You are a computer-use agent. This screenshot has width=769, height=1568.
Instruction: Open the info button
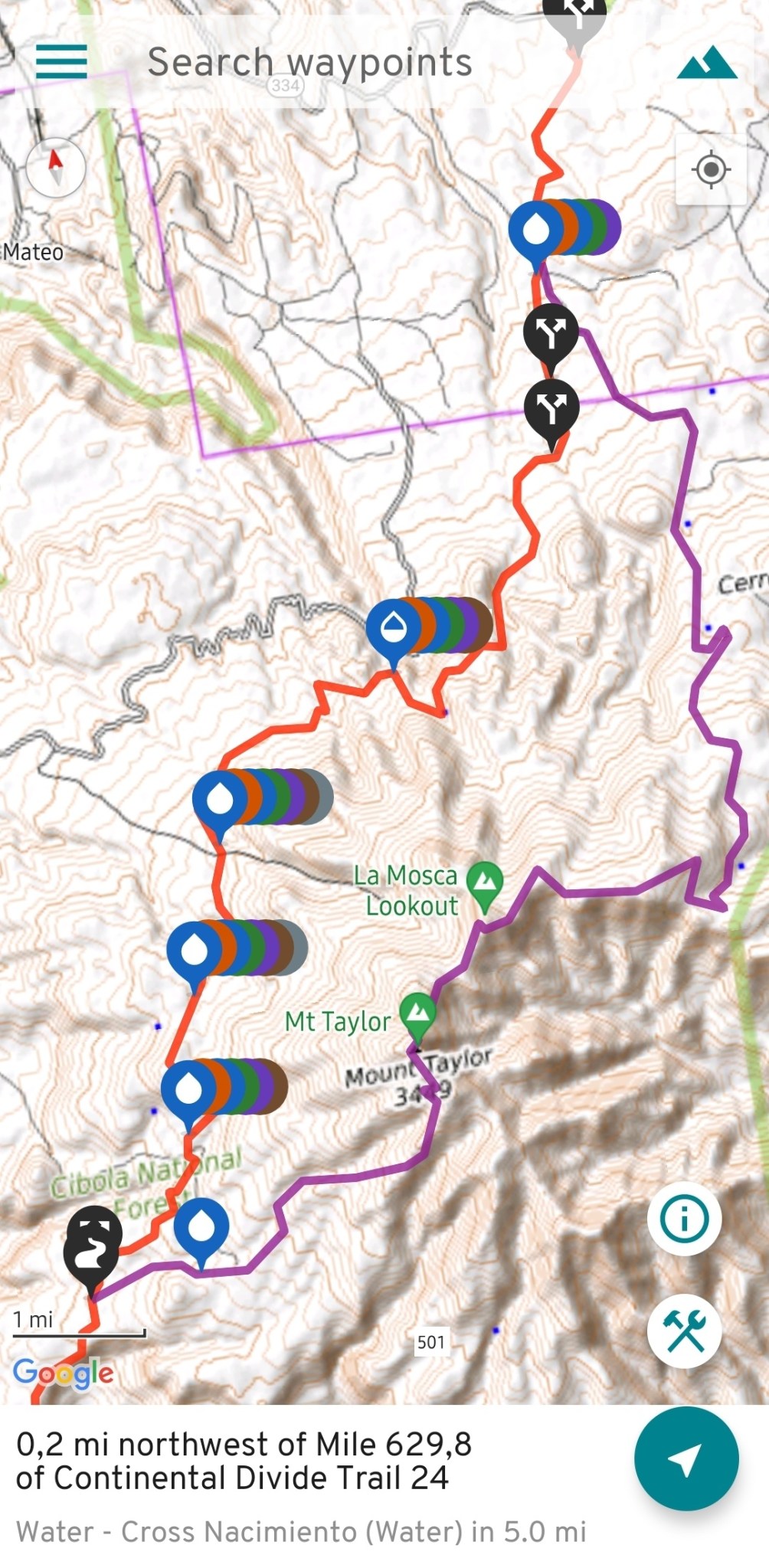684,1218
